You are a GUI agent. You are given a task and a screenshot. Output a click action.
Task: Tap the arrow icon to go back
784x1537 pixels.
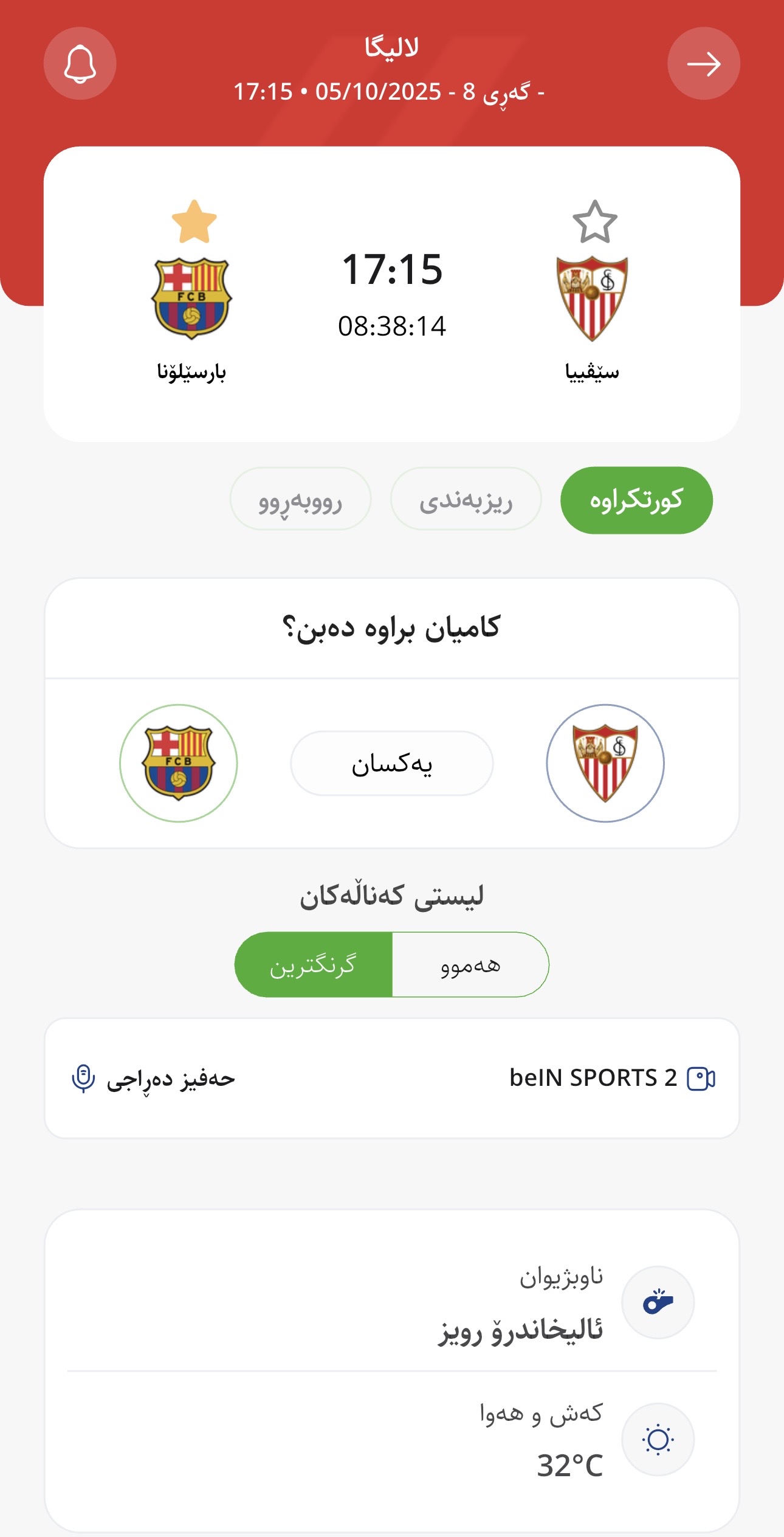[703, 63]
